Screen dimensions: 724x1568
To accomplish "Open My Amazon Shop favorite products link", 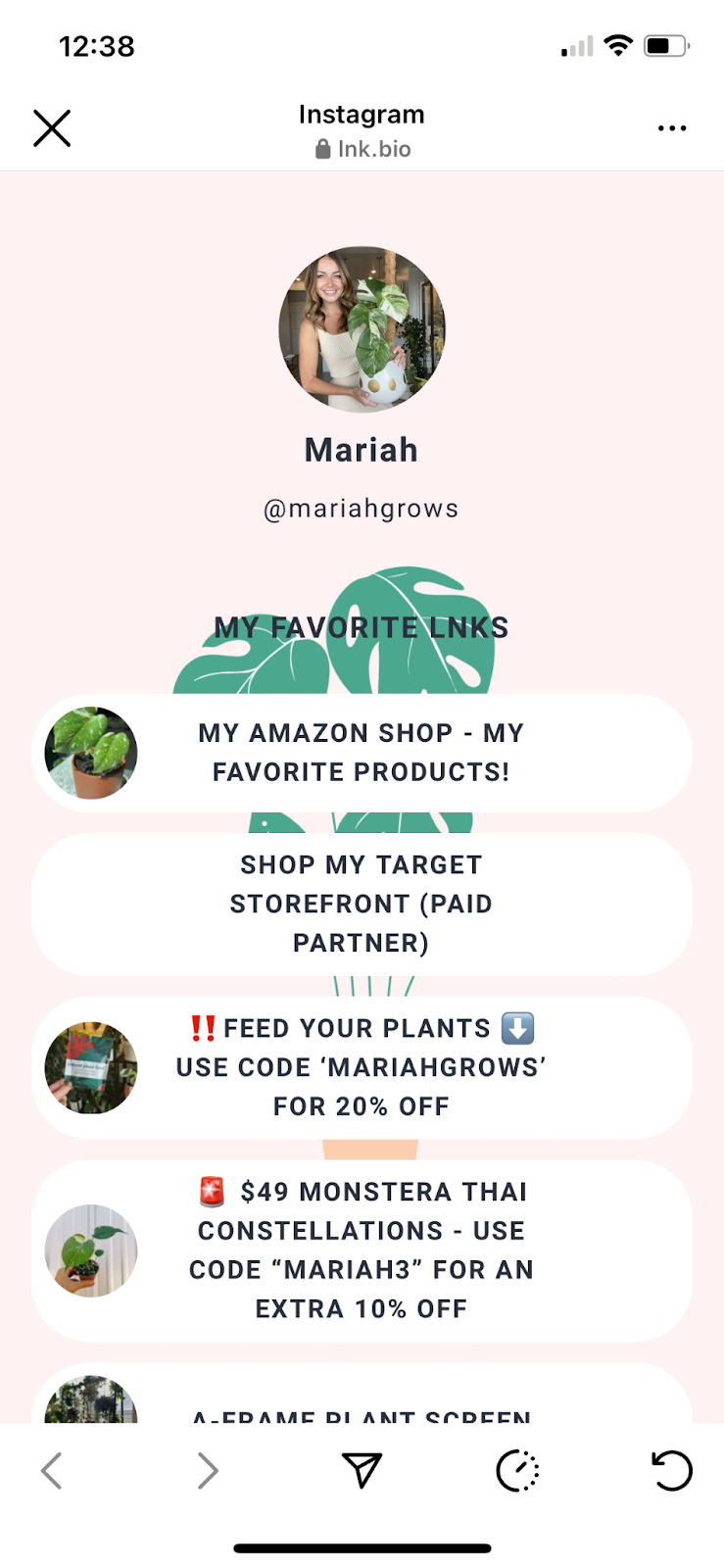I will [362, 753].
